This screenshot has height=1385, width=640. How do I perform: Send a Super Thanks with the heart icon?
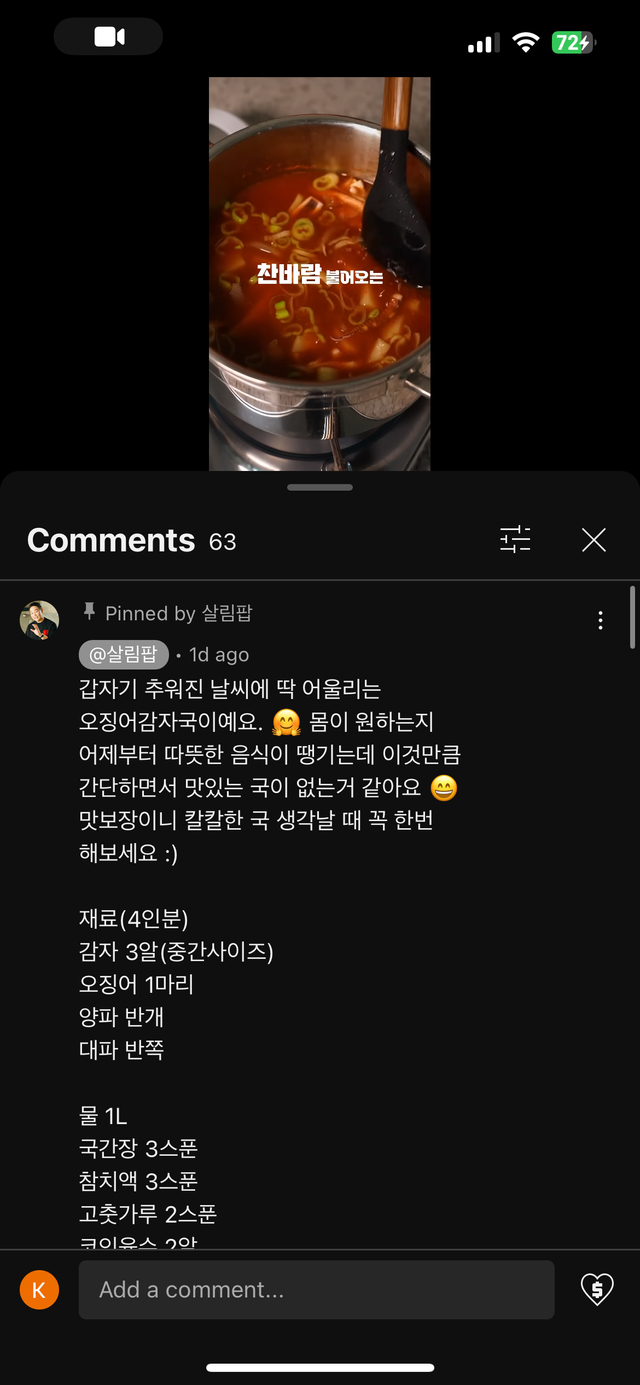point(597,1289)
